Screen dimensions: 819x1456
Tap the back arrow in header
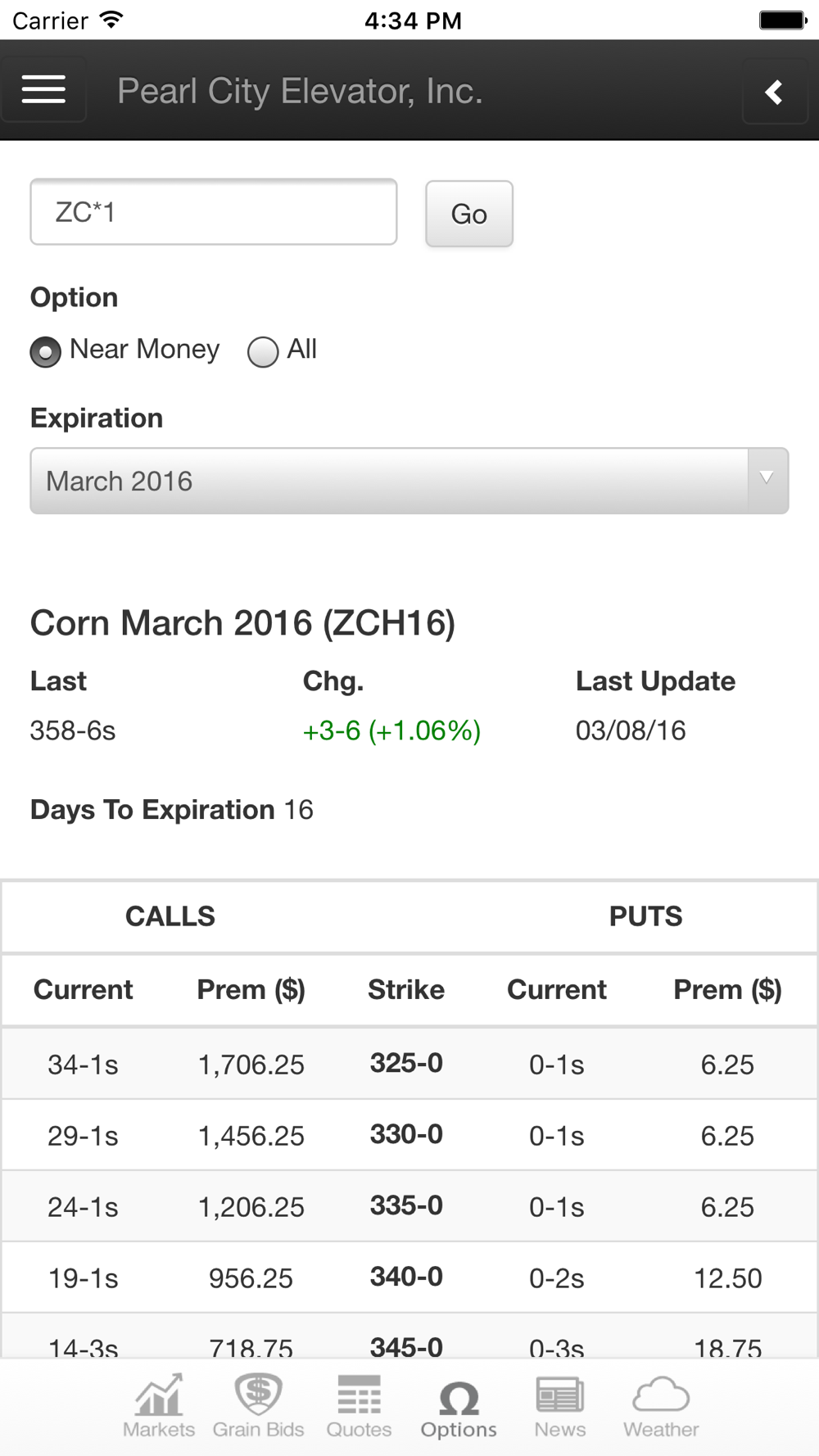(775, 92)
